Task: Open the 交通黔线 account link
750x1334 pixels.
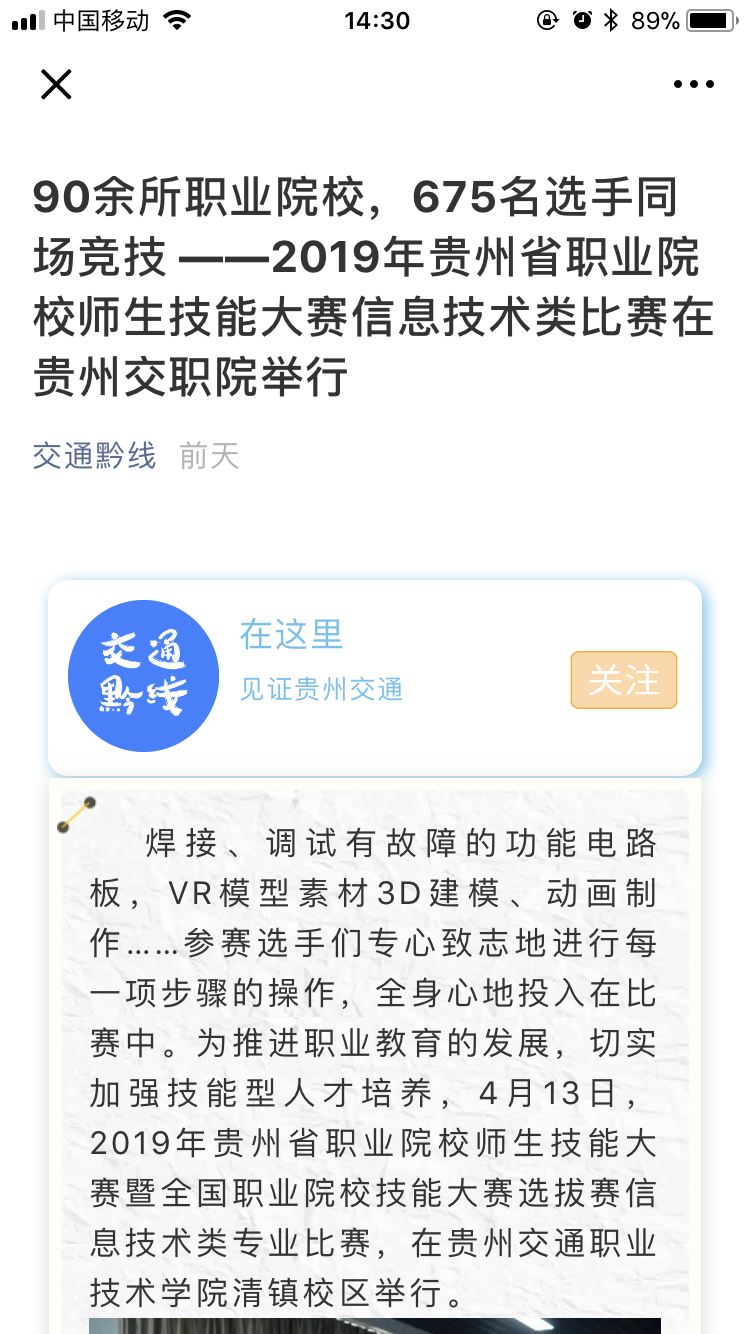Action: tap(94, 456)
